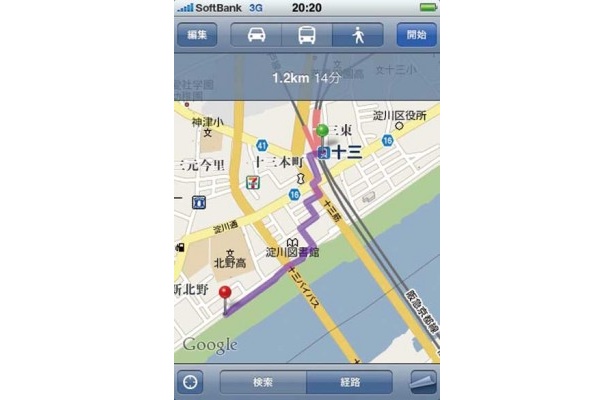
Task: Select walking directions mode
Action: pyautogui.click(x=357, y=35)
